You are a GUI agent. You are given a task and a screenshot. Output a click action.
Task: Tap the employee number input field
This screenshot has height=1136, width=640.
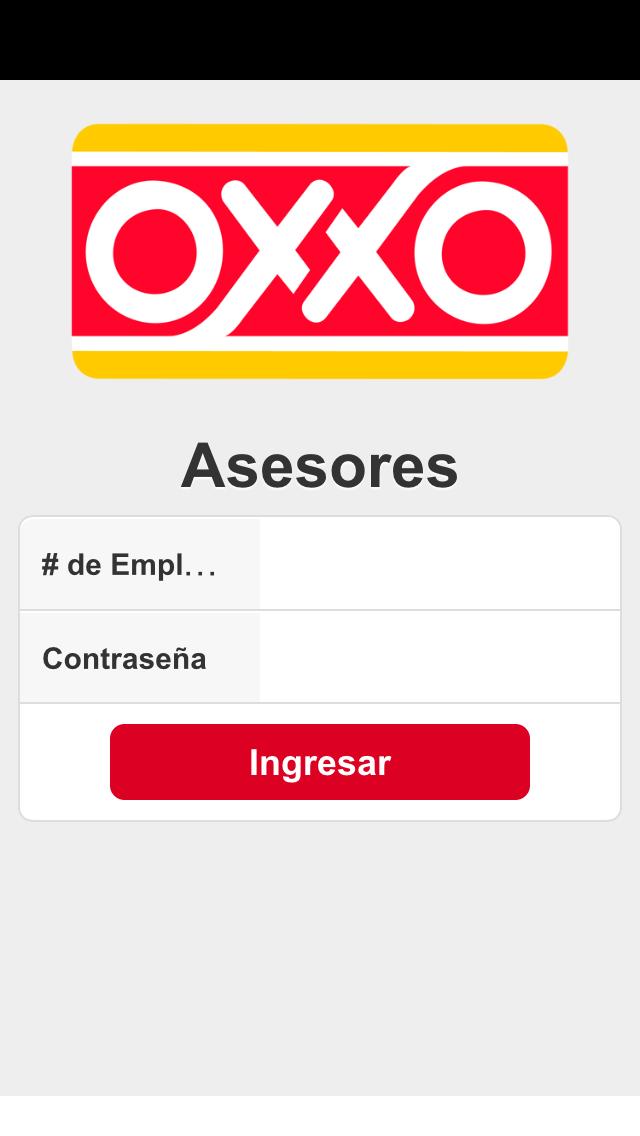coord(438,565)
